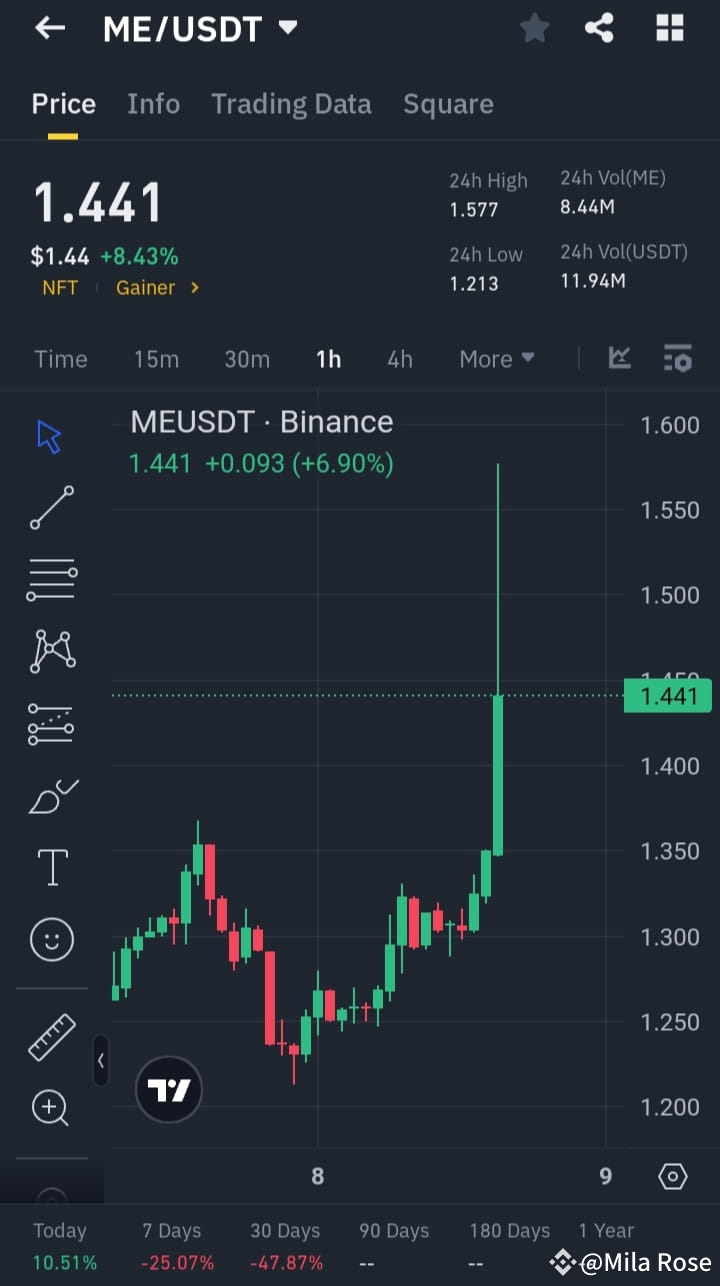Open the Gainer category link
Screen dimensions: 720x1286
coord(144,287)
